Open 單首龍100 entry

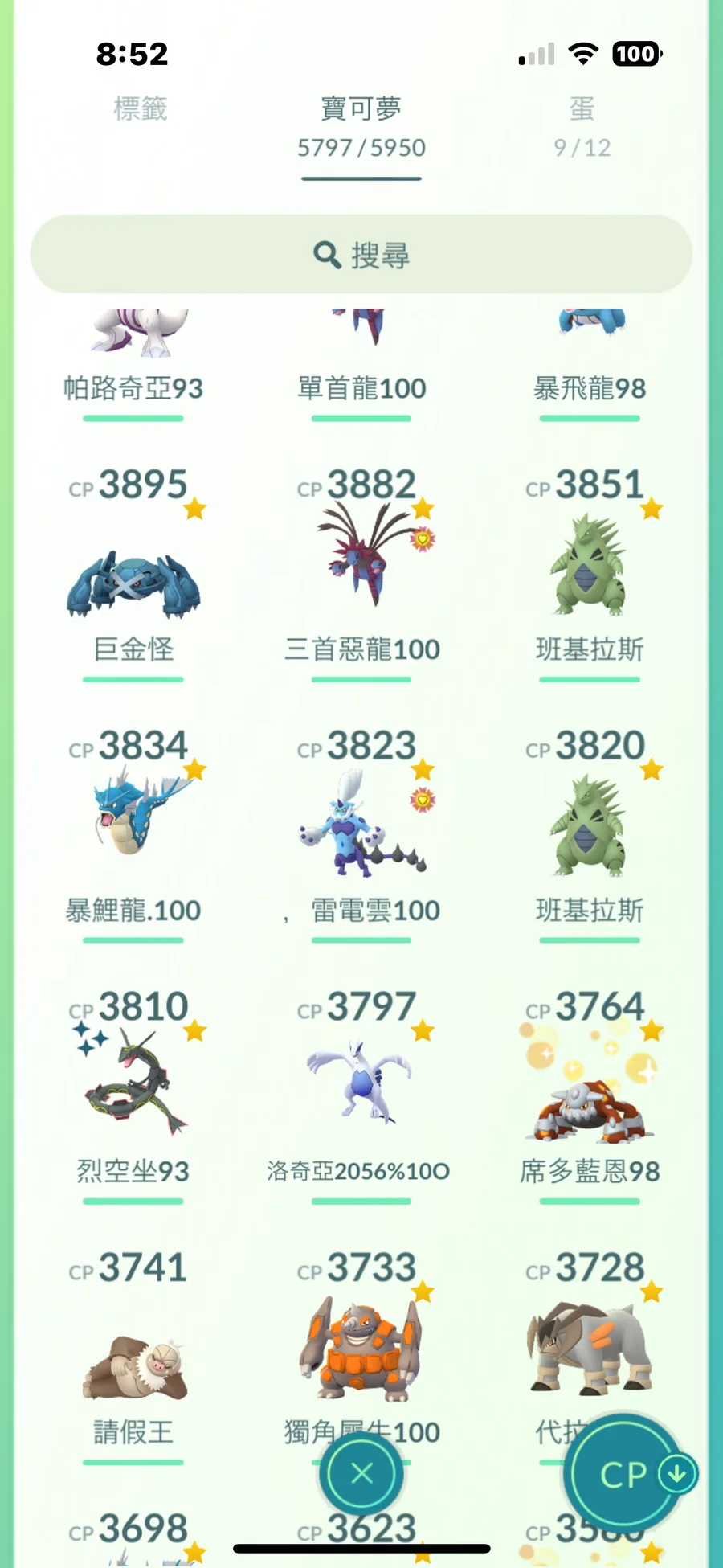tap(361, 354)
